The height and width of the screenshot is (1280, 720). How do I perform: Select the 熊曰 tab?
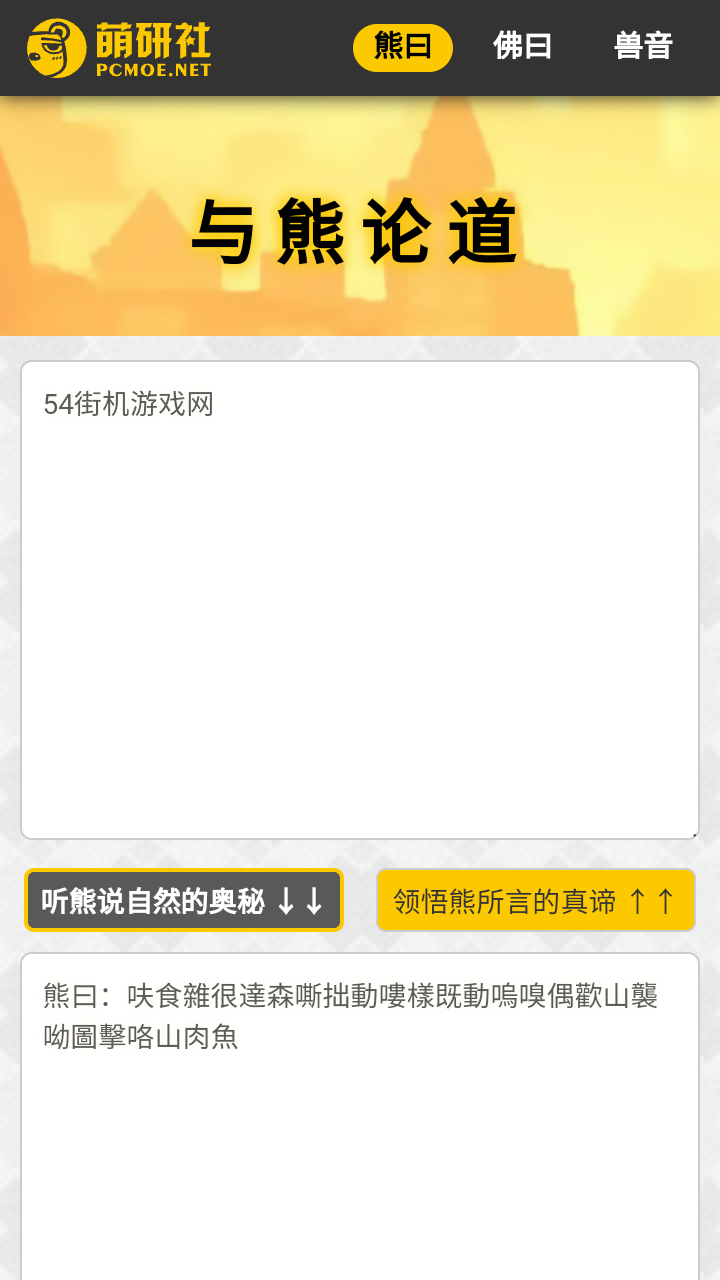pyautogui.click(x=403, y=47)
